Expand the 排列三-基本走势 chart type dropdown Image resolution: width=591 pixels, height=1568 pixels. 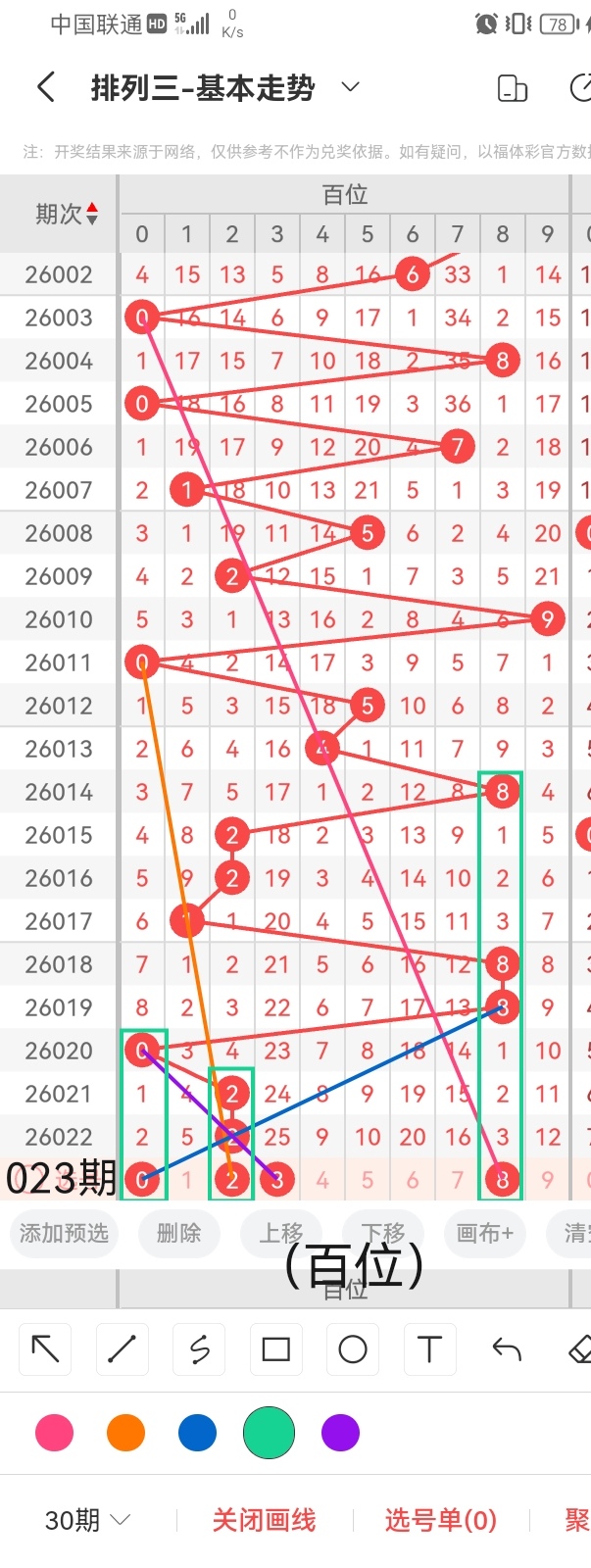[x=350, y=88]
